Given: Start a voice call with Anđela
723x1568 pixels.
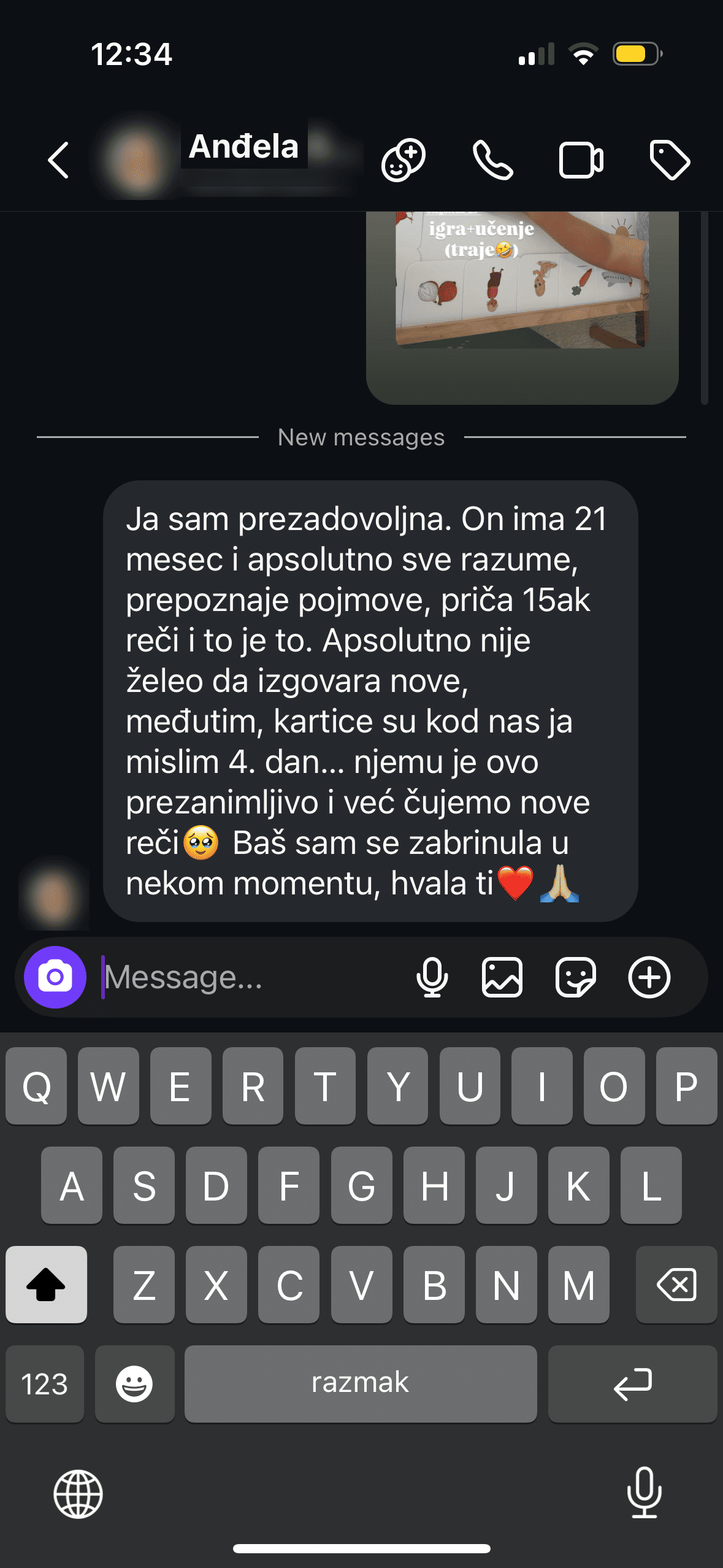Looking at the screenshot, I should 492,161.
